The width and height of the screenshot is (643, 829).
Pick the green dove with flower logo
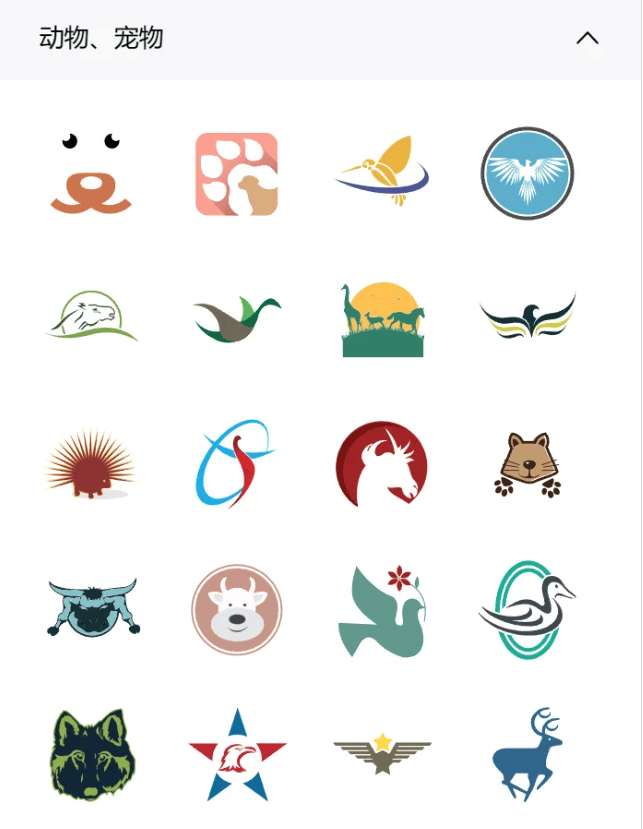click(x=382, y=610)
